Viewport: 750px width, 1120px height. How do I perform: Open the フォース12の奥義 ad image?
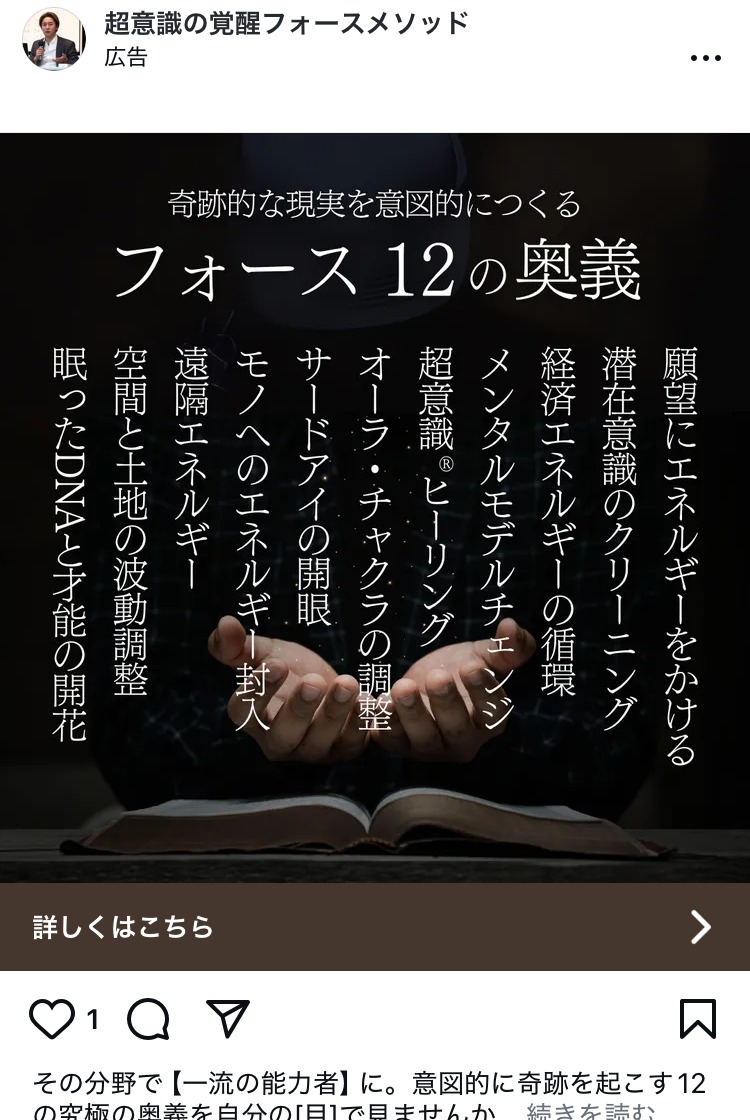tap(375, 500)
